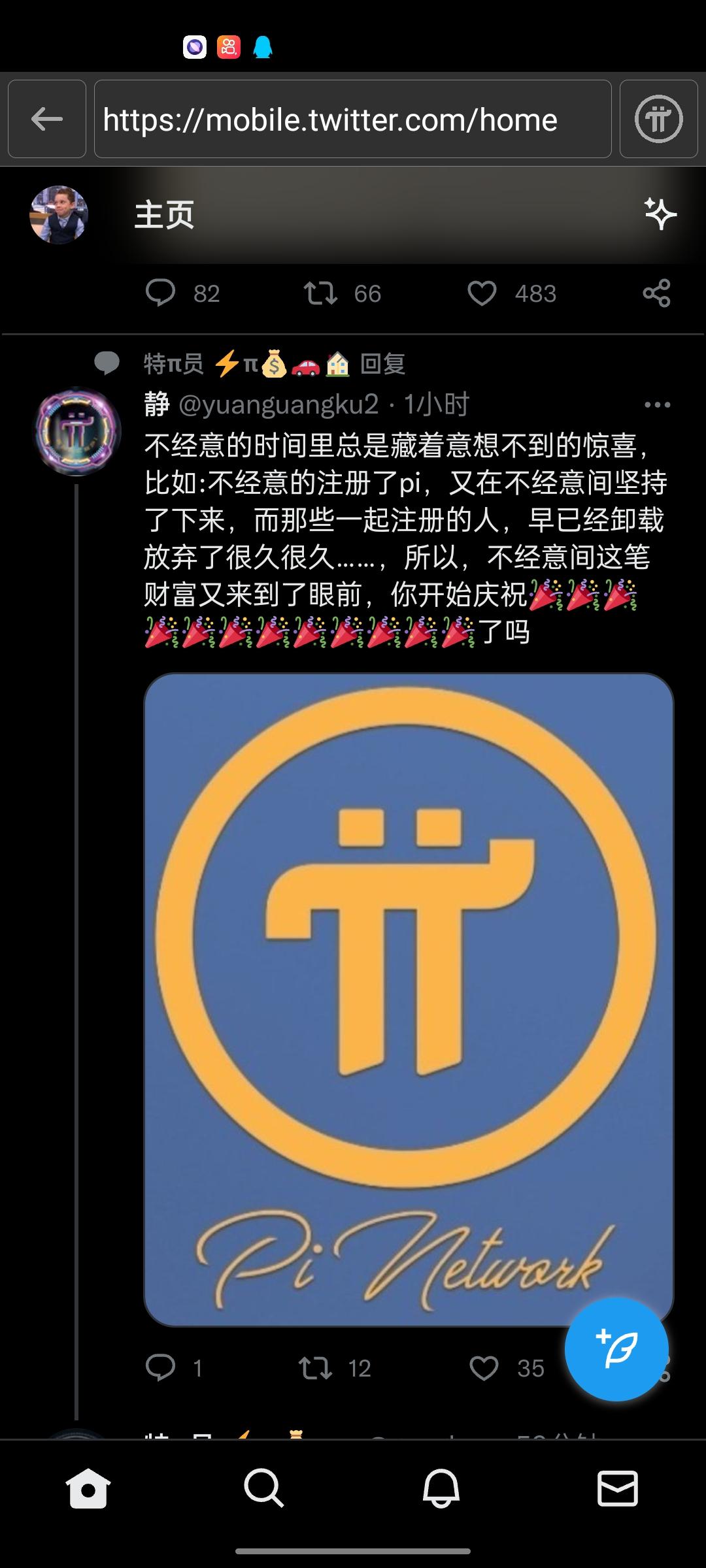Image resolution: width=706 pixels, height=1568 pixels.
Task: Reply to the tweet with 82 comments
Action: (x=160, y=293)
